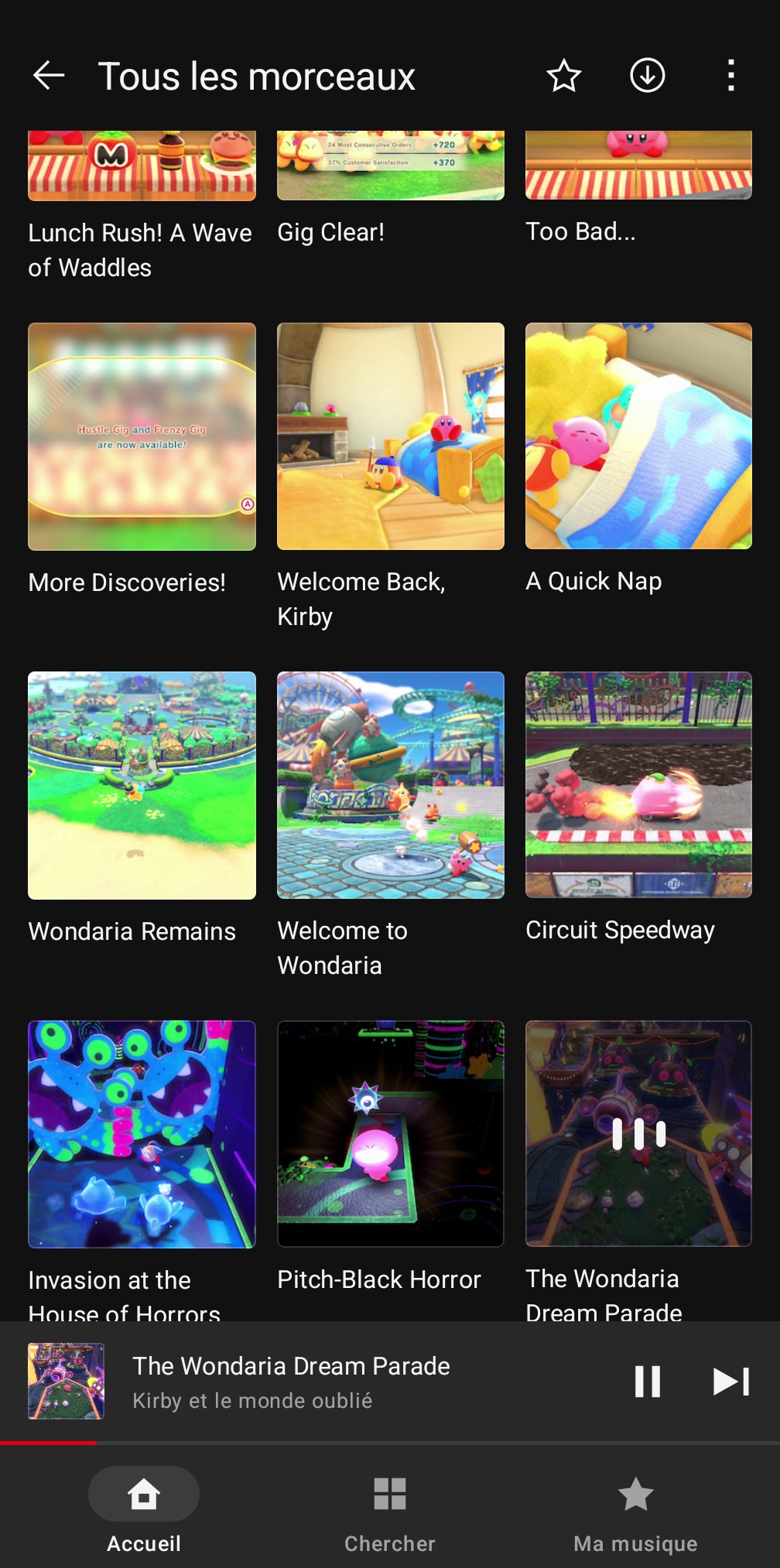Play Wondaria Remains
The height and width of the screenshot is (1568, 780).
coord(142,785)
